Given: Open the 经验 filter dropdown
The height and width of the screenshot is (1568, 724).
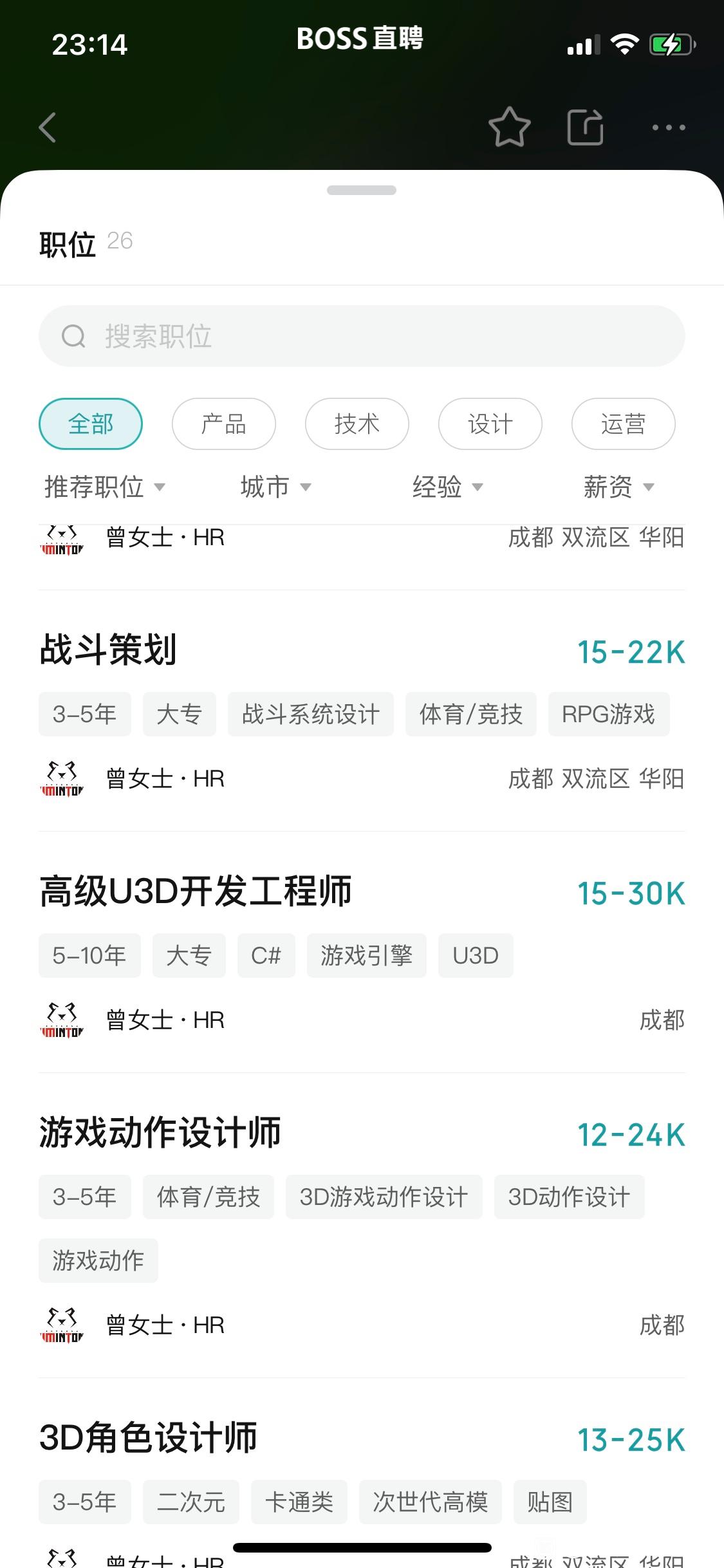Looking at the screenshot, I should coord(448,487).
